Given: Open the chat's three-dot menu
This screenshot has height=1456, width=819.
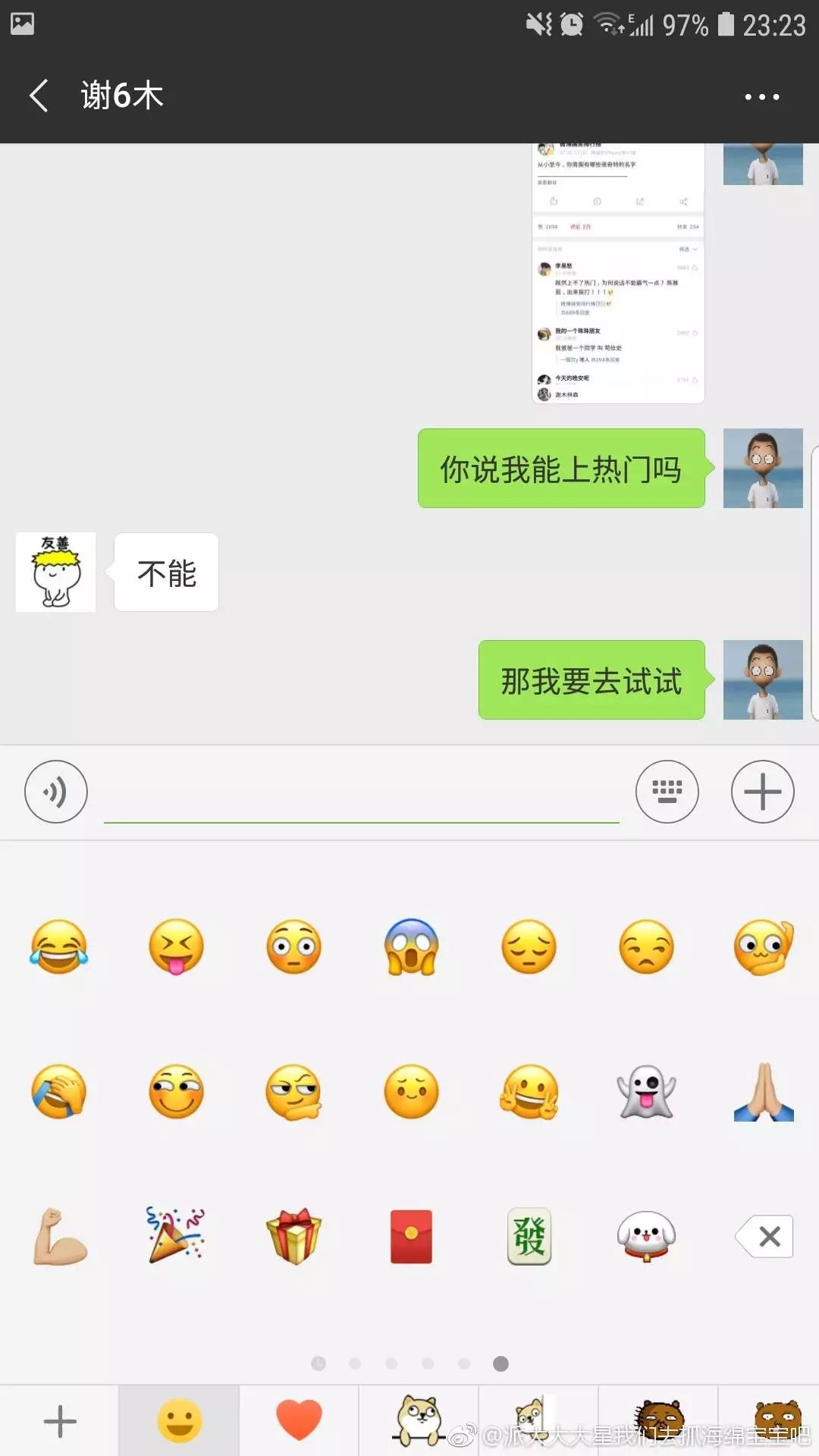Looking at the screenshot, I should click(761, 97).
